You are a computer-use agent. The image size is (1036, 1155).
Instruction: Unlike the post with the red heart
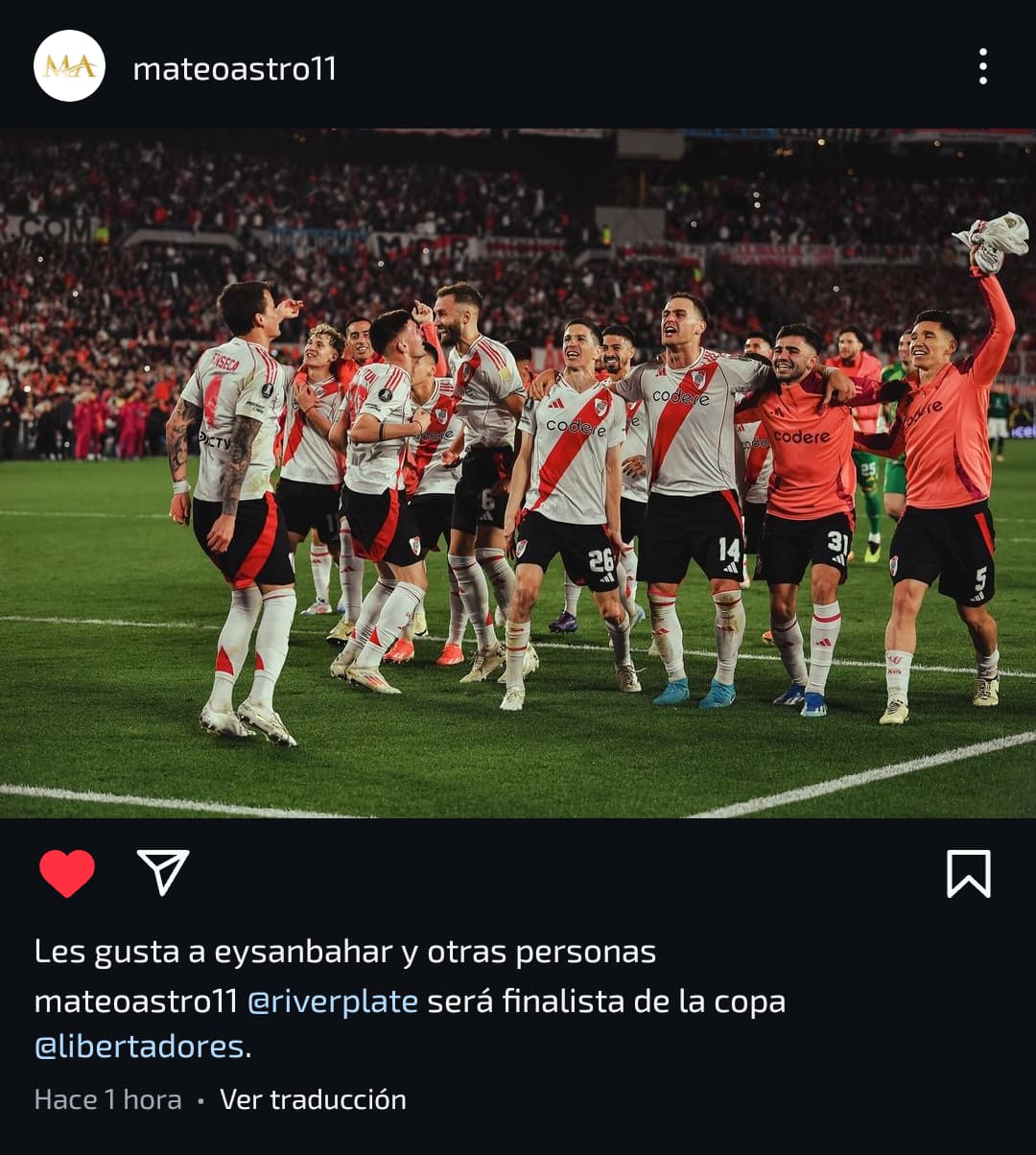[67, 873]
